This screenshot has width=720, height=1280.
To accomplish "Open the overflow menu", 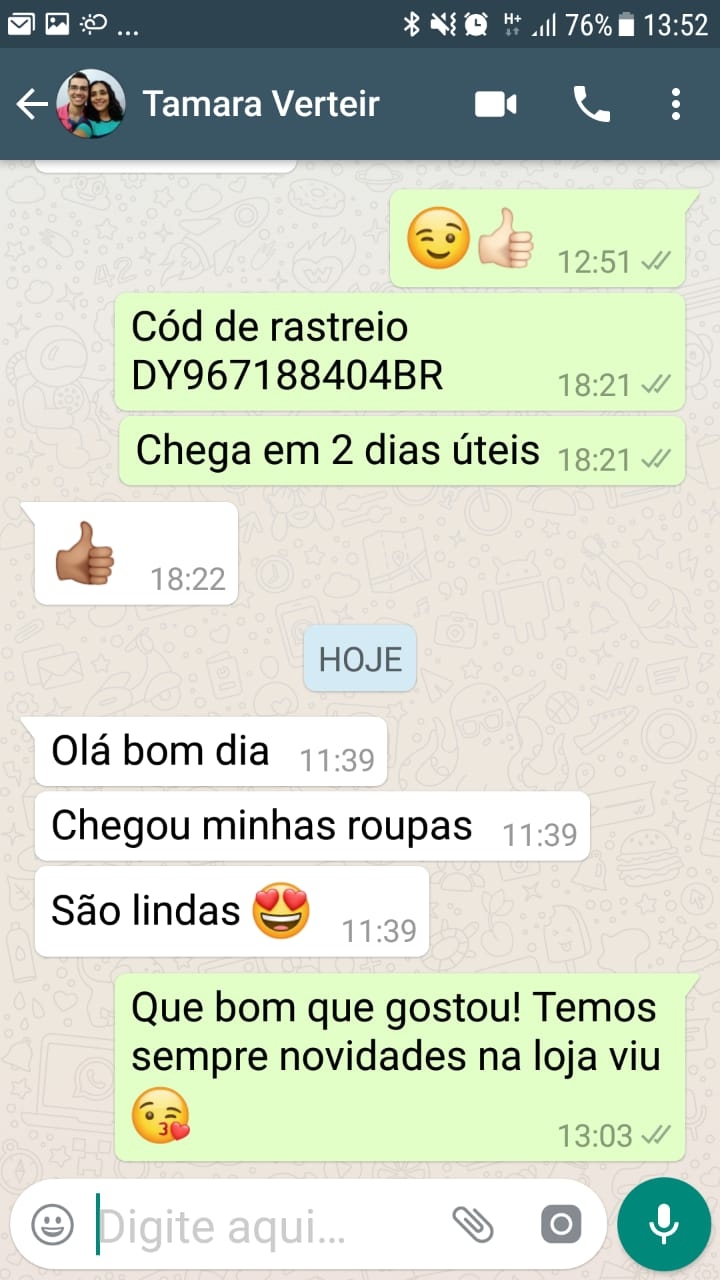I will 676,104.
